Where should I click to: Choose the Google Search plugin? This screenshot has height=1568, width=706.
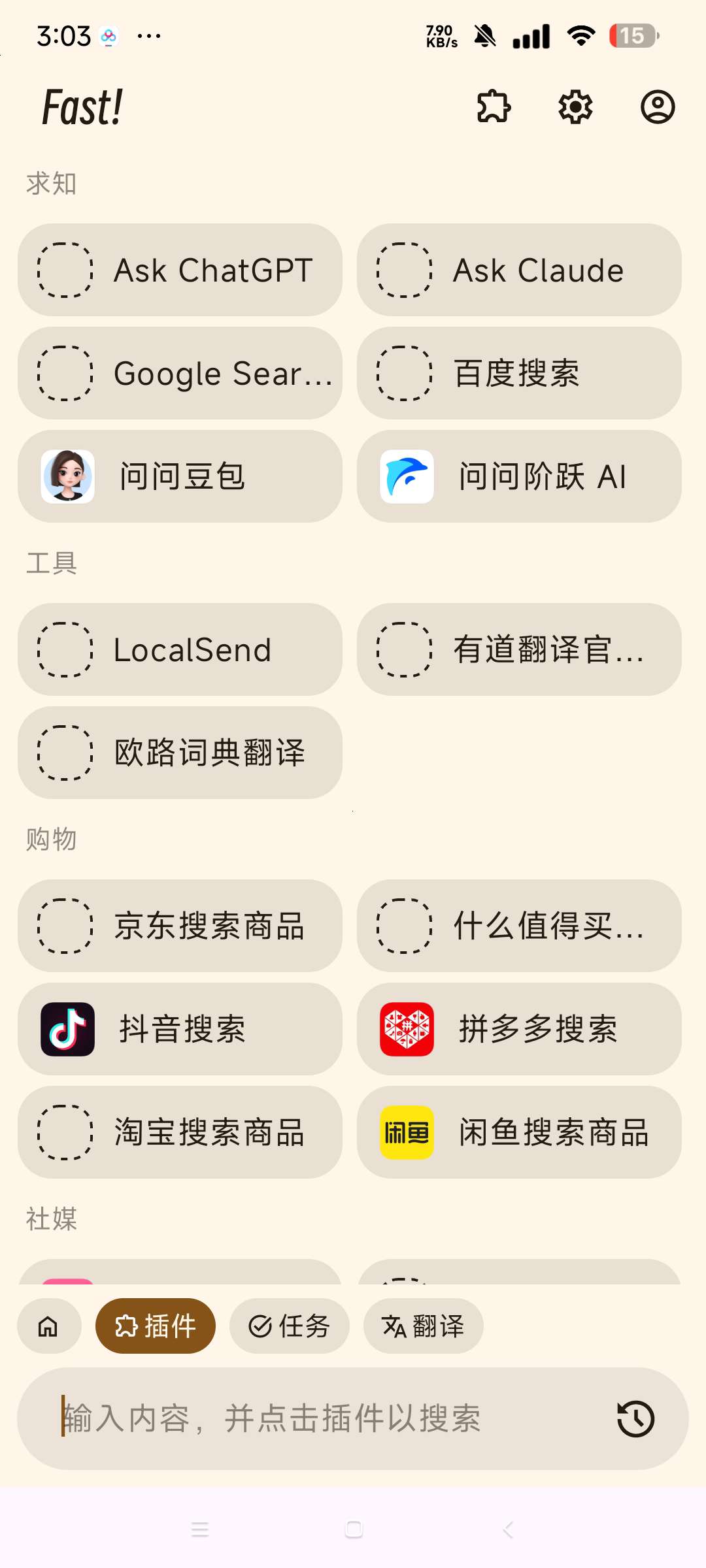[x=180, y=373]
